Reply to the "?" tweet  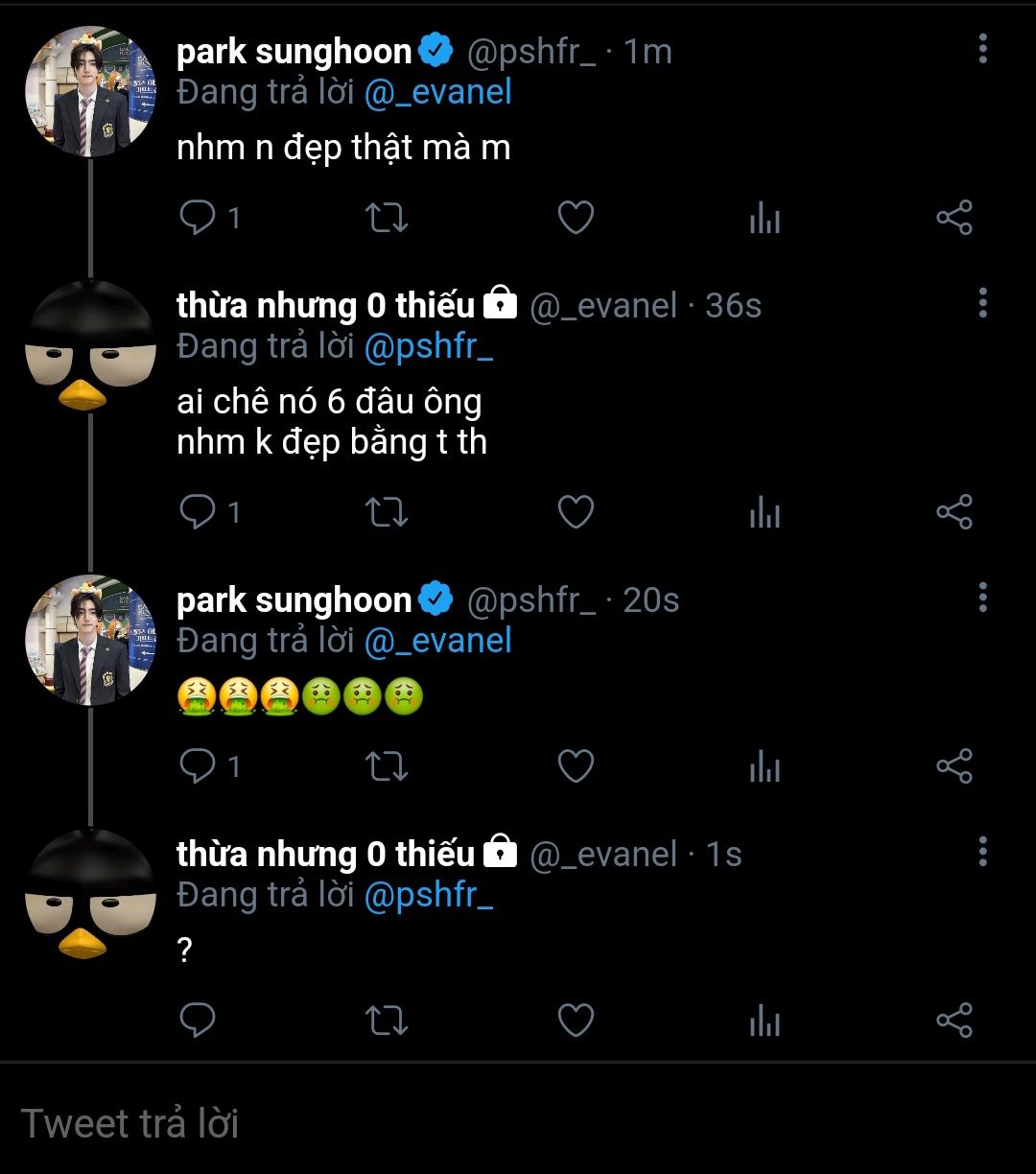(199, 1020)
